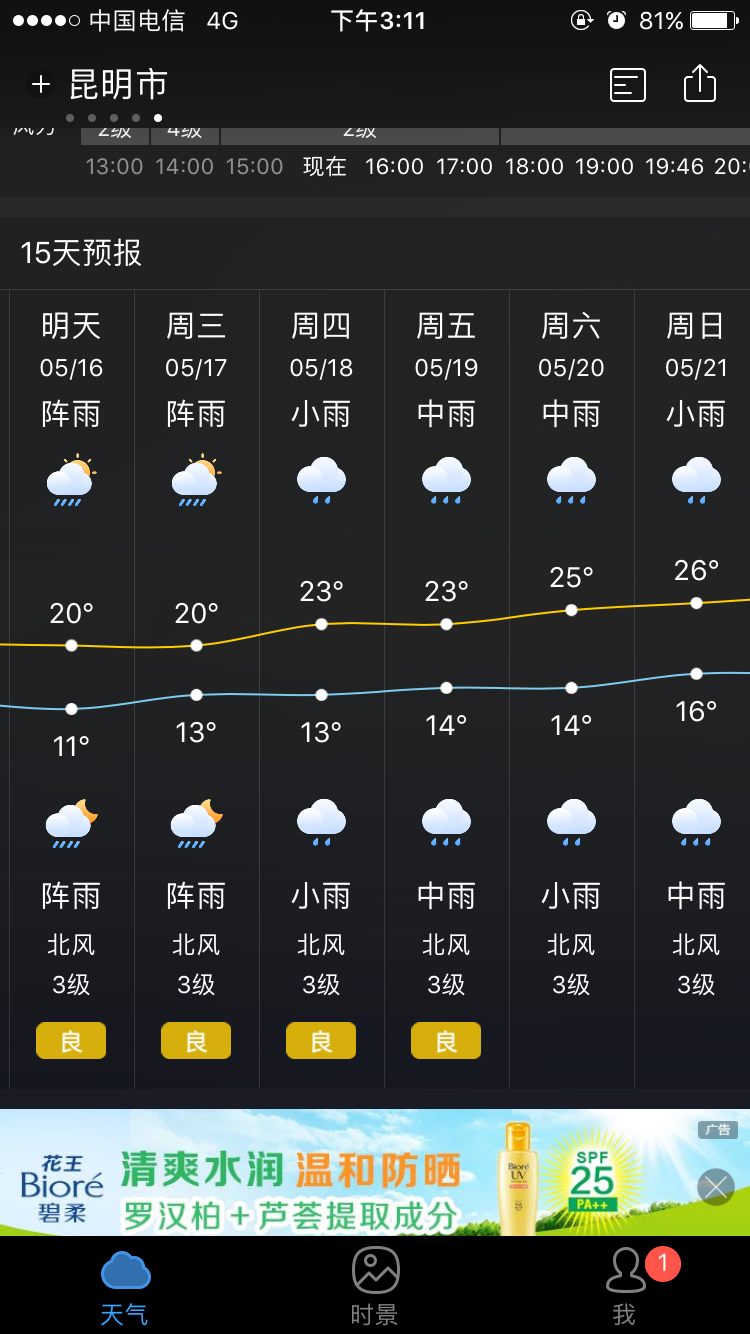Switch to the 天气 tab
Image resolution: width=750 pixels, height=1334 pixels.
[125, 1288]
